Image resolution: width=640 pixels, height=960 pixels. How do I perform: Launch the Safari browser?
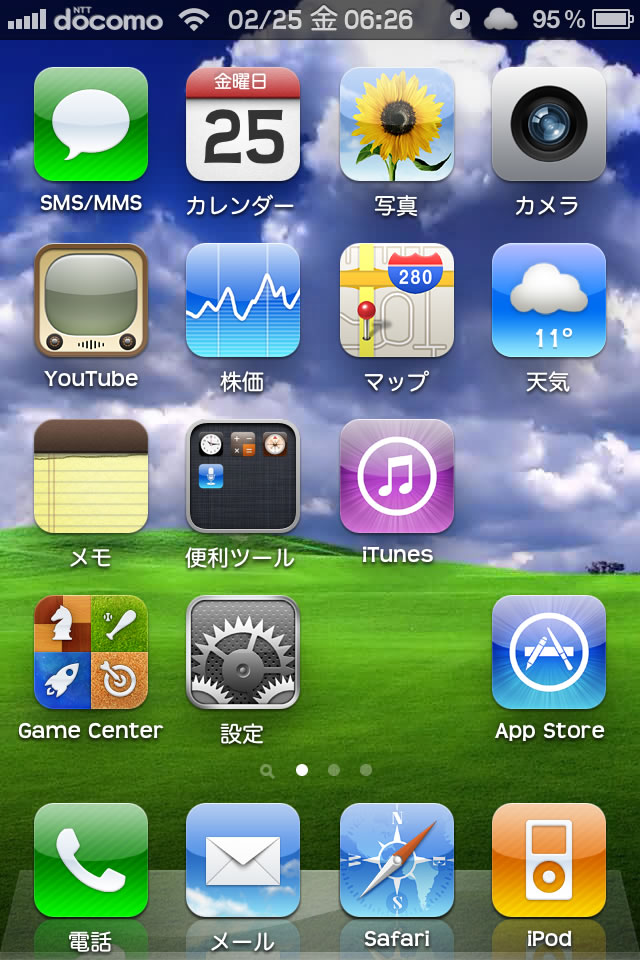point(396,860)
